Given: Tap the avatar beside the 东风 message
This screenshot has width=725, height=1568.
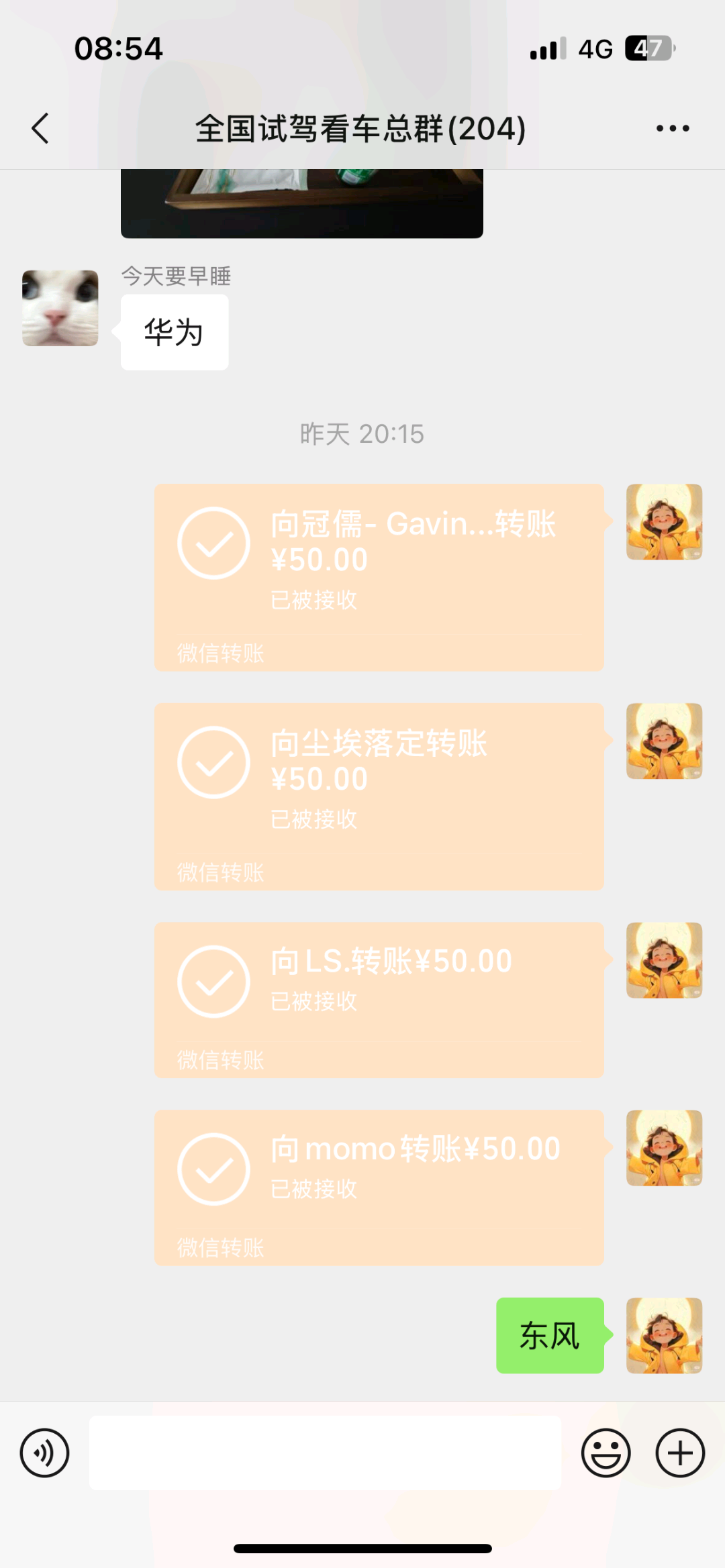Looking at the screenshot, I should point(664,1335).
